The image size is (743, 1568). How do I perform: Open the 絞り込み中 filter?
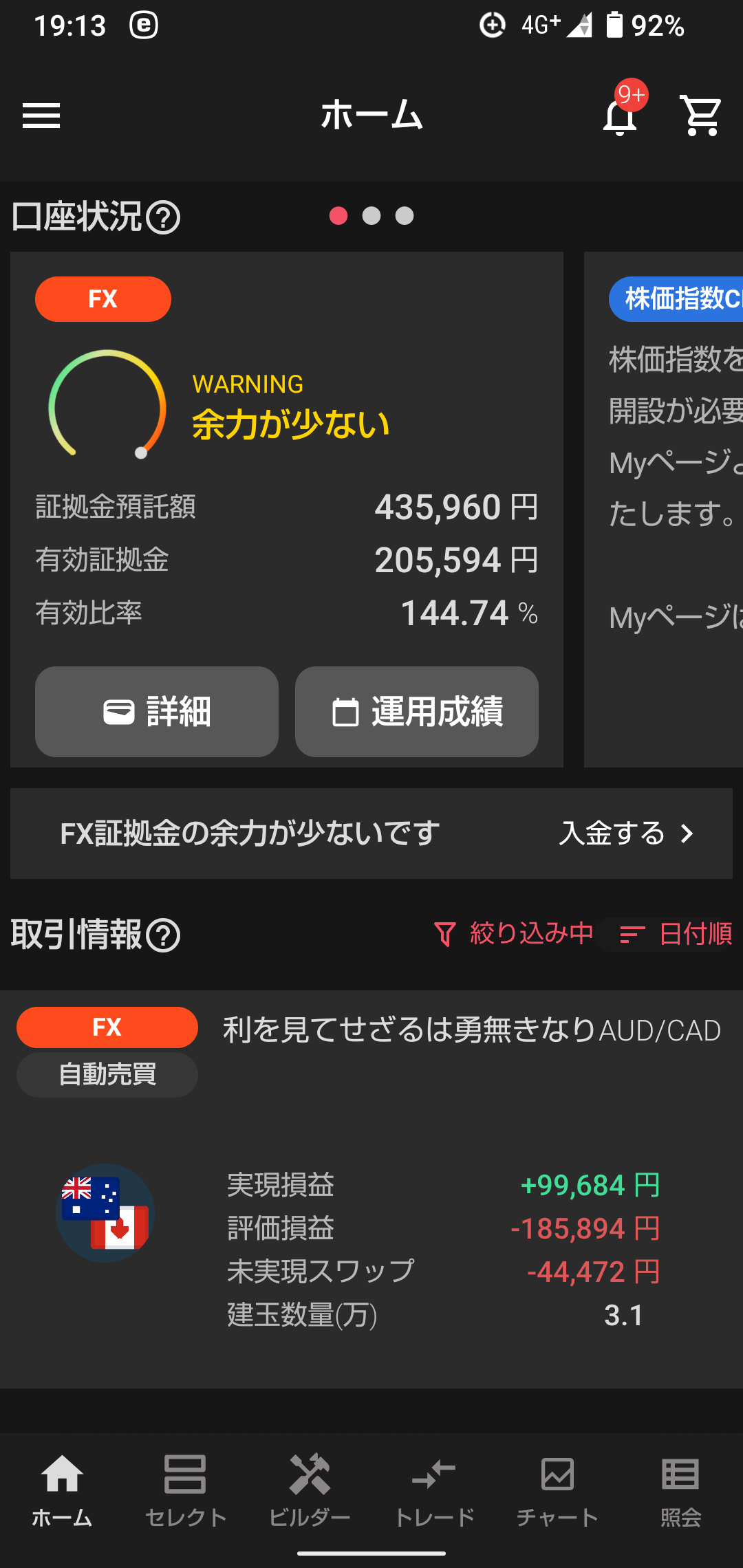(513, 934)
